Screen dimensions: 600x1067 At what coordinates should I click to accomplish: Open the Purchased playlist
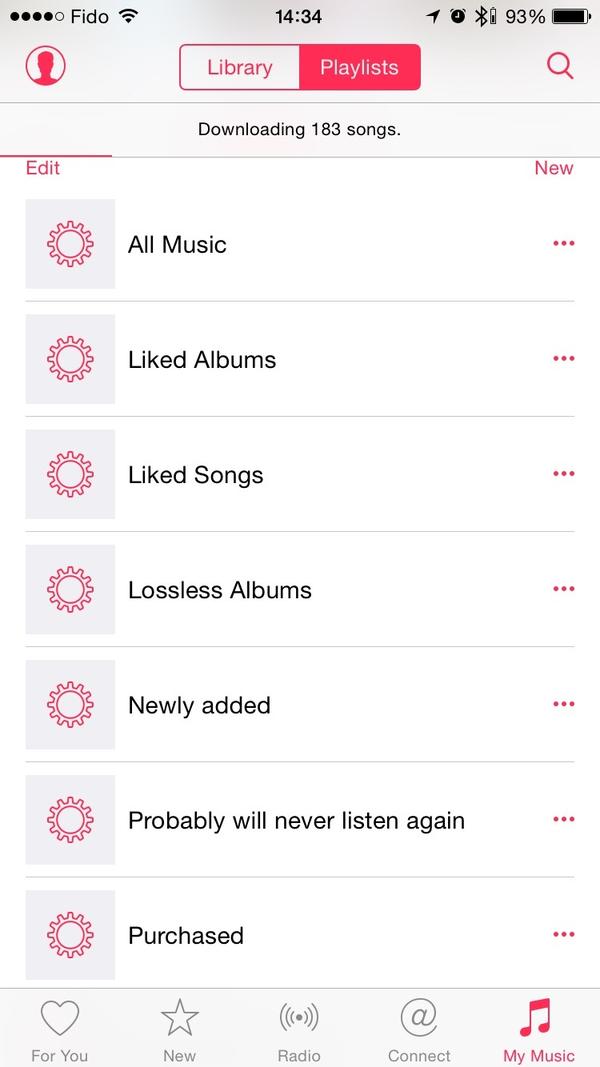tap(186, 936)
